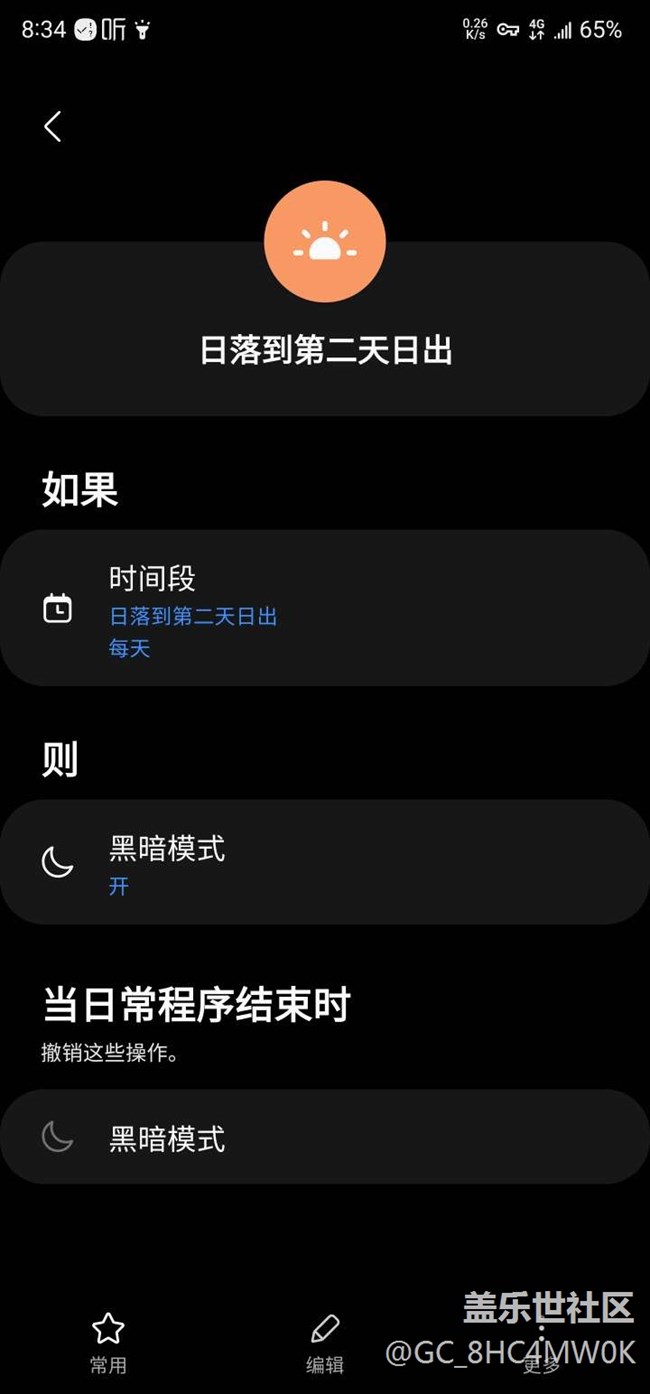Image resolution: width=650 pixels, height=1394 pixels.
Task: Open the 黑暗模式 开 action row
Action: point(325,862)
